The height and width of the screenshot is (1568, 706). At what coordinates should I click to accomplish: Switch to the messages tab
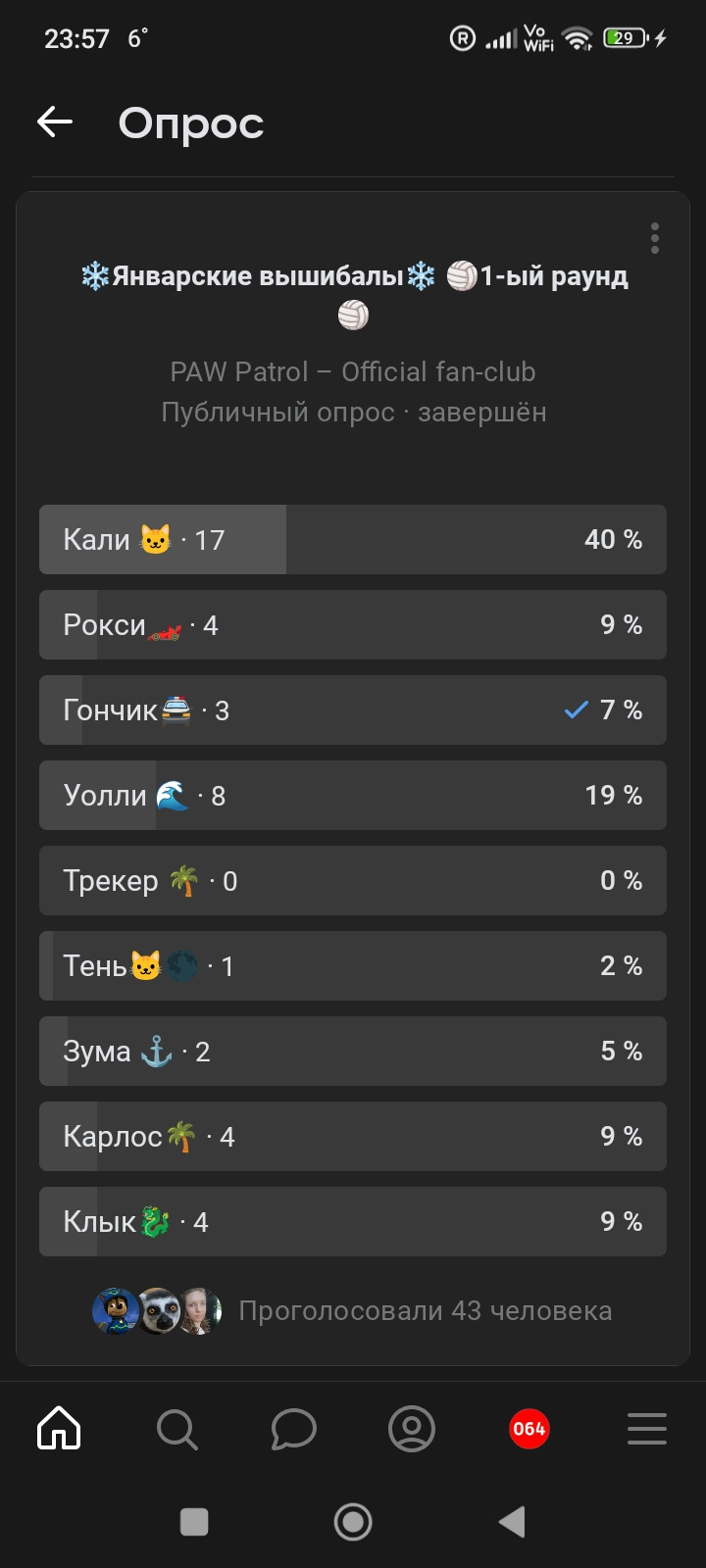293,1429
